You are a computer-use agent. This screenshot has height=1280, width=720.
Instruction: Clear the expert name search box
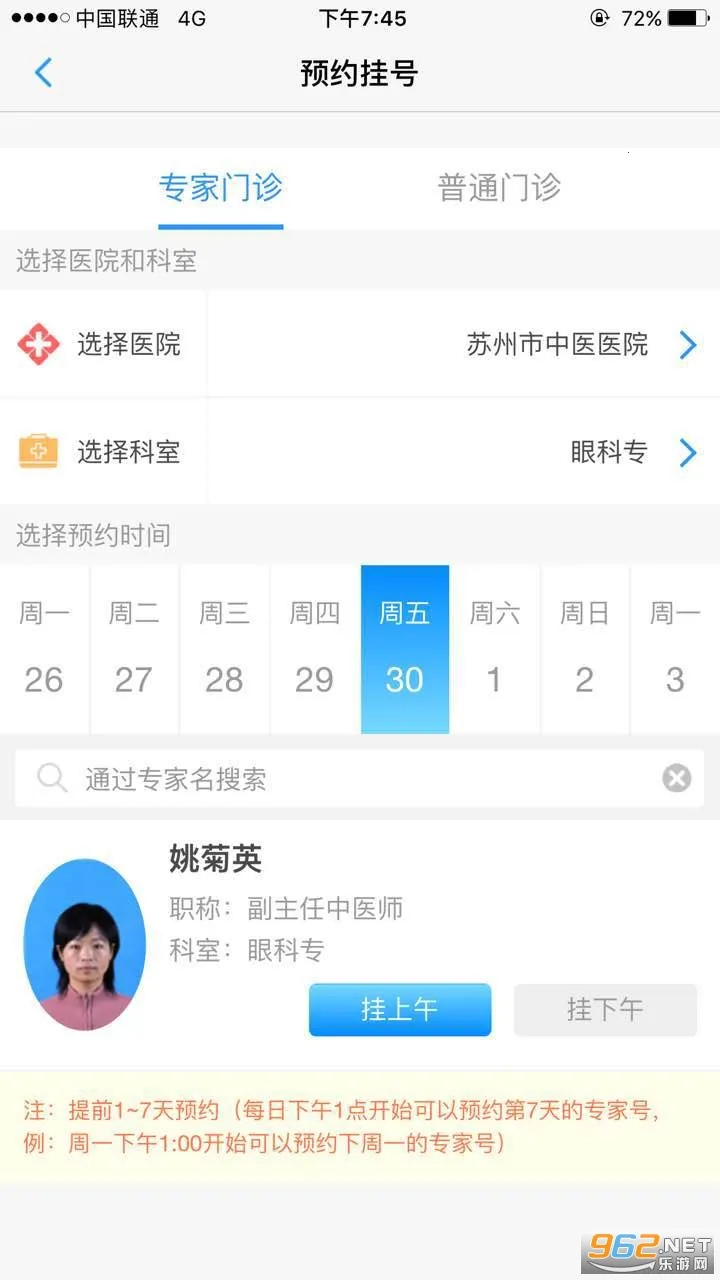[677, 778]
